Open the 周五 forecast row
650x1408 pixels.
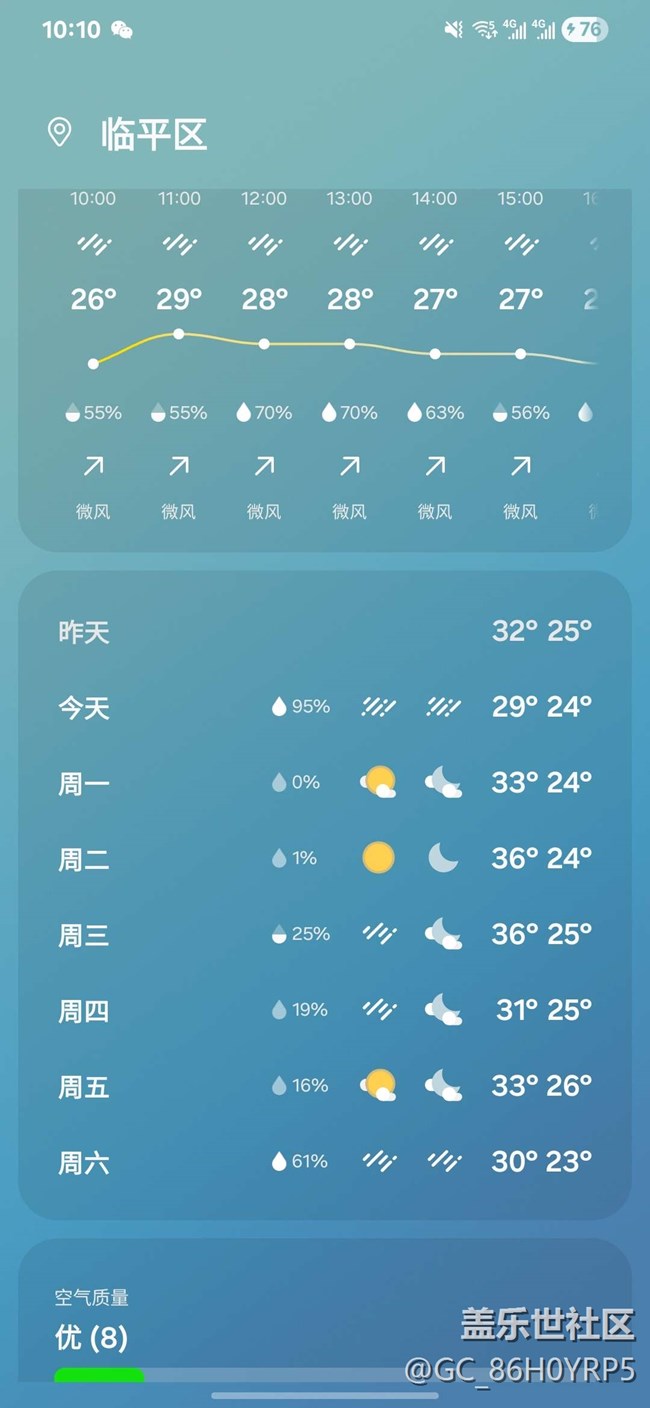(325, 1086)
